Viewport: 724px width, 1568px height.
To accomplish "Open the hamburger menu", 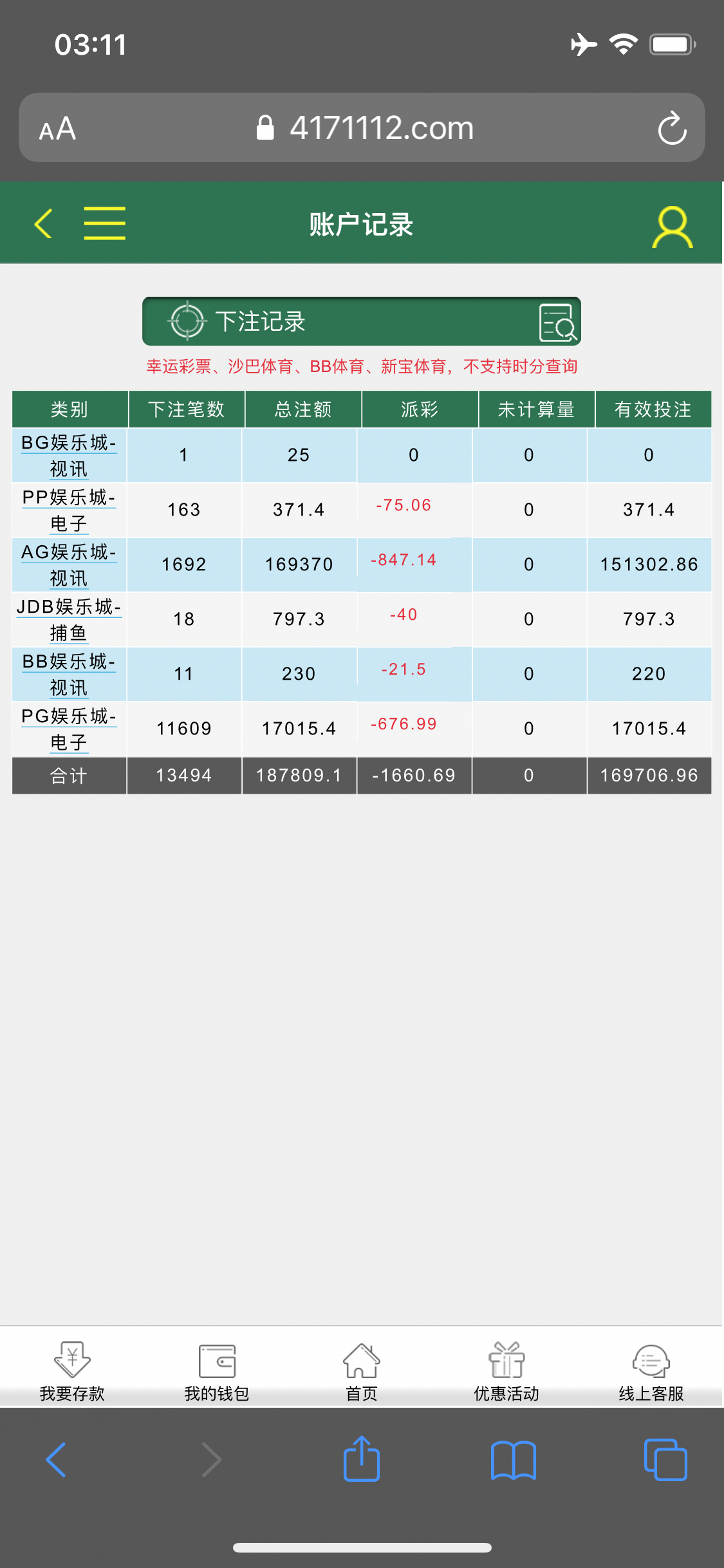I will (104, 223).
